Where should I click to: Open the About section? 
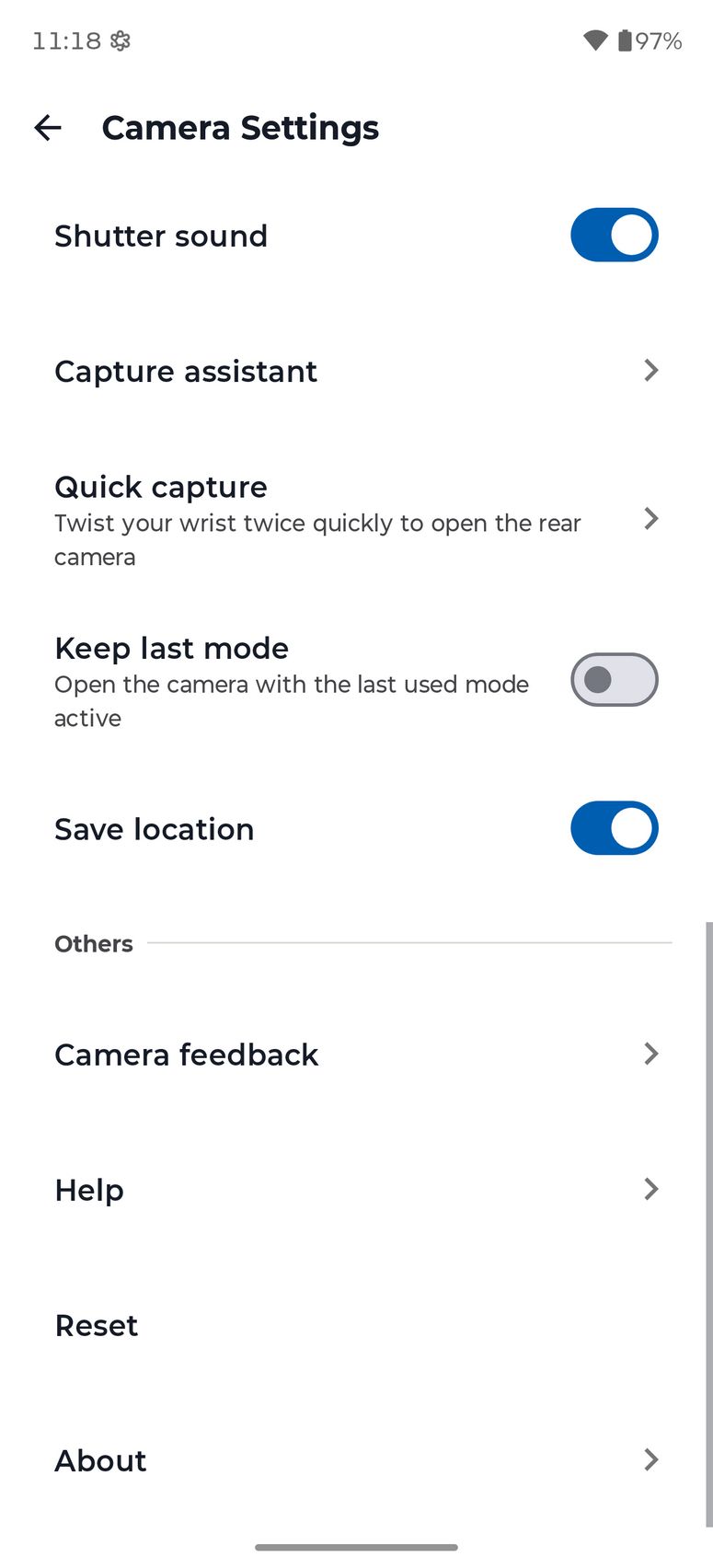point(356,1460)
